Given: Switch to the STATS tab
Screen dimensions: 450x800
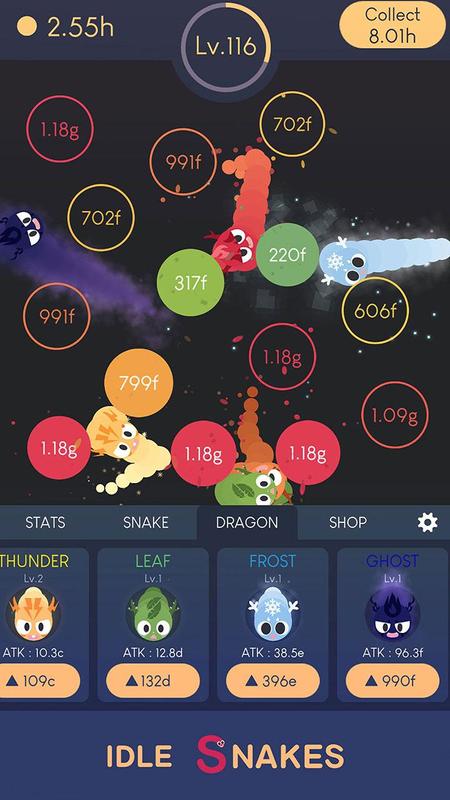Looking at the screenshot, I should 45,522.
